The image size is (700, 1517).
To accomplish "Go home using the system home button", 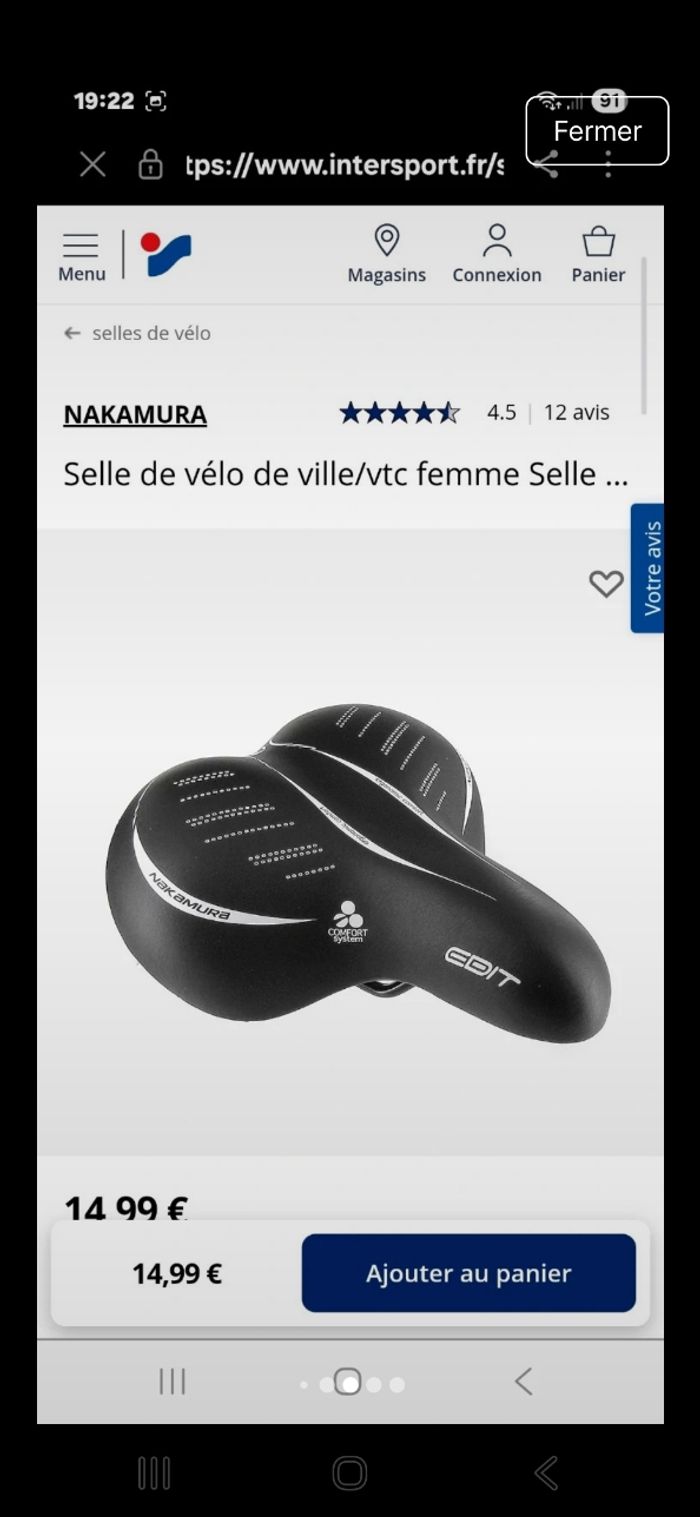I will pos(349,1473).
